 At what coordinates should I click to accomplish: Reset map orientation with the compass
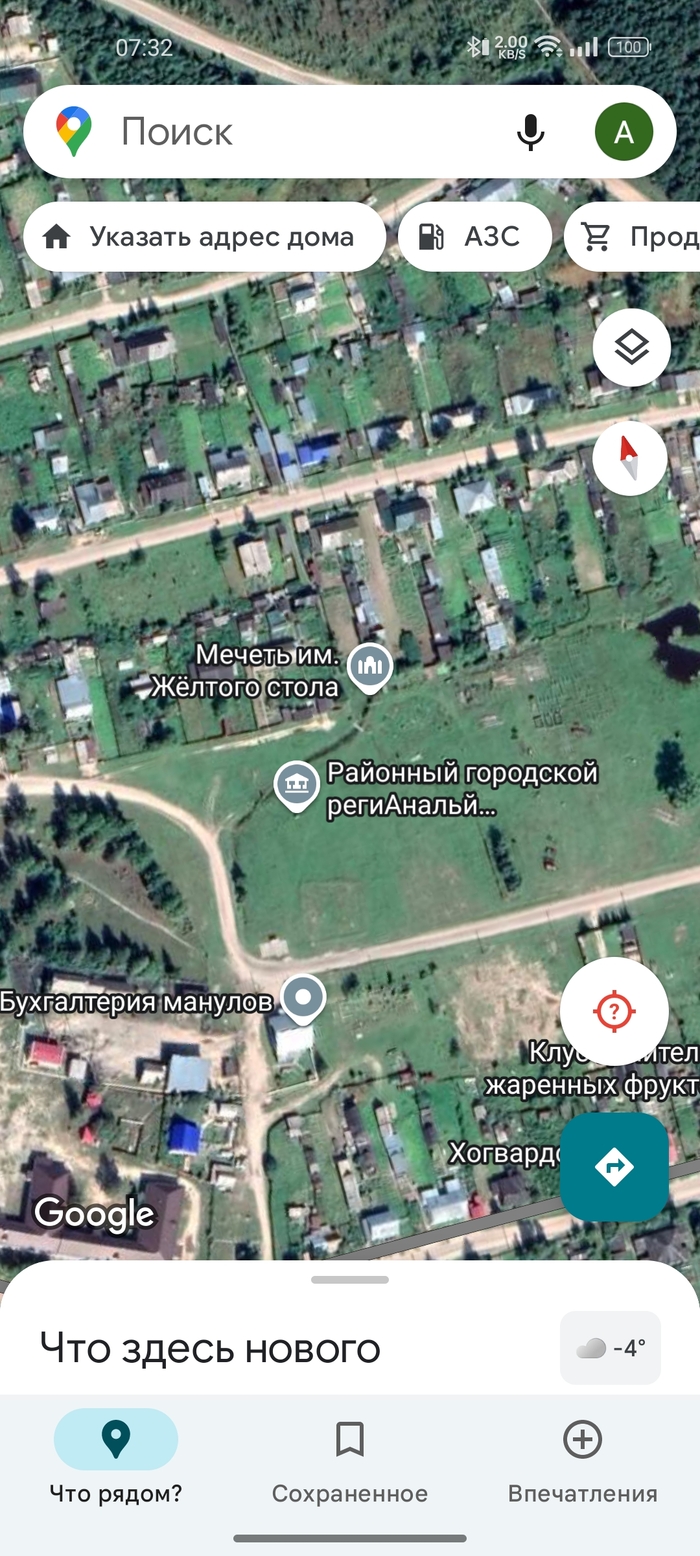[629, 459]
